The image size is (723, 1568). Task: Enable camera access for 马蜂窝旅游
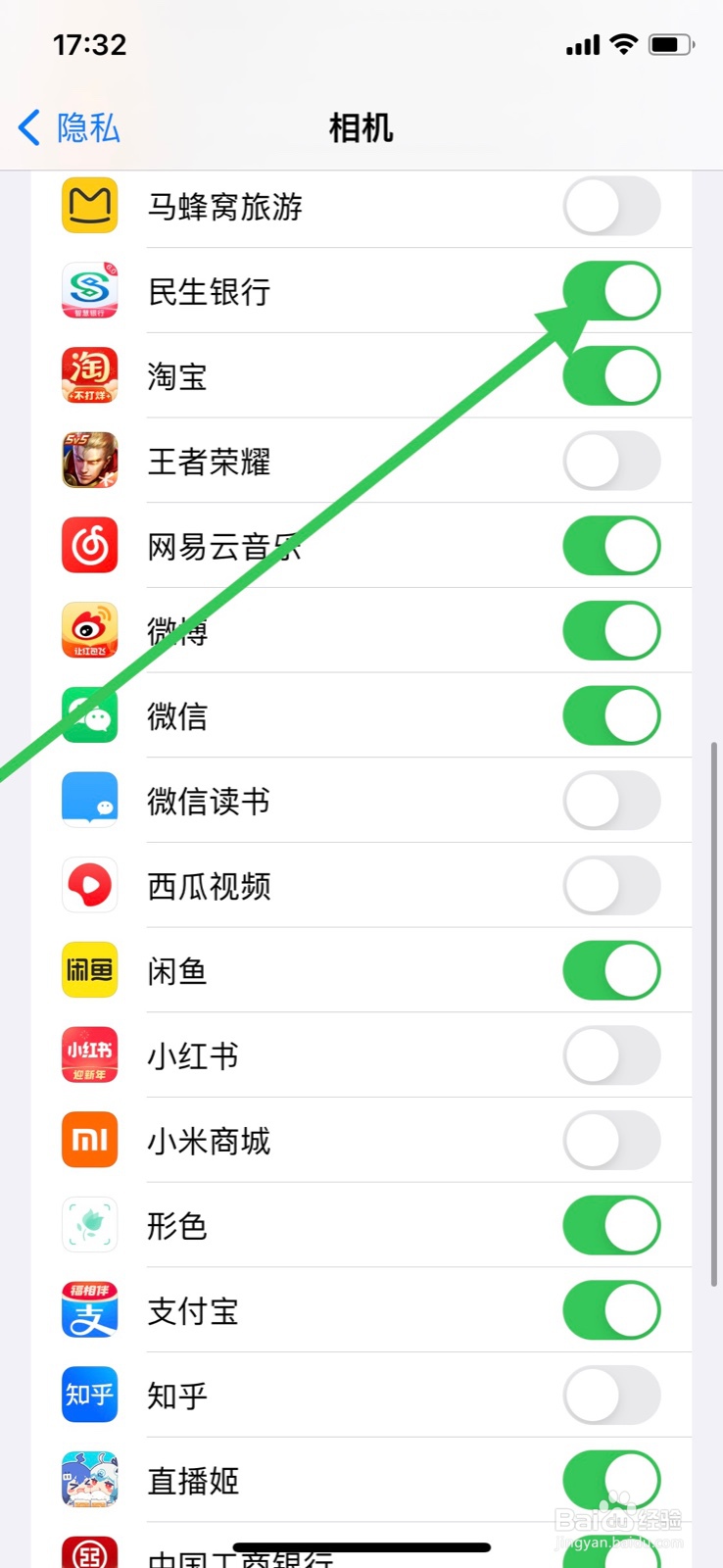(x=610, y=207)
